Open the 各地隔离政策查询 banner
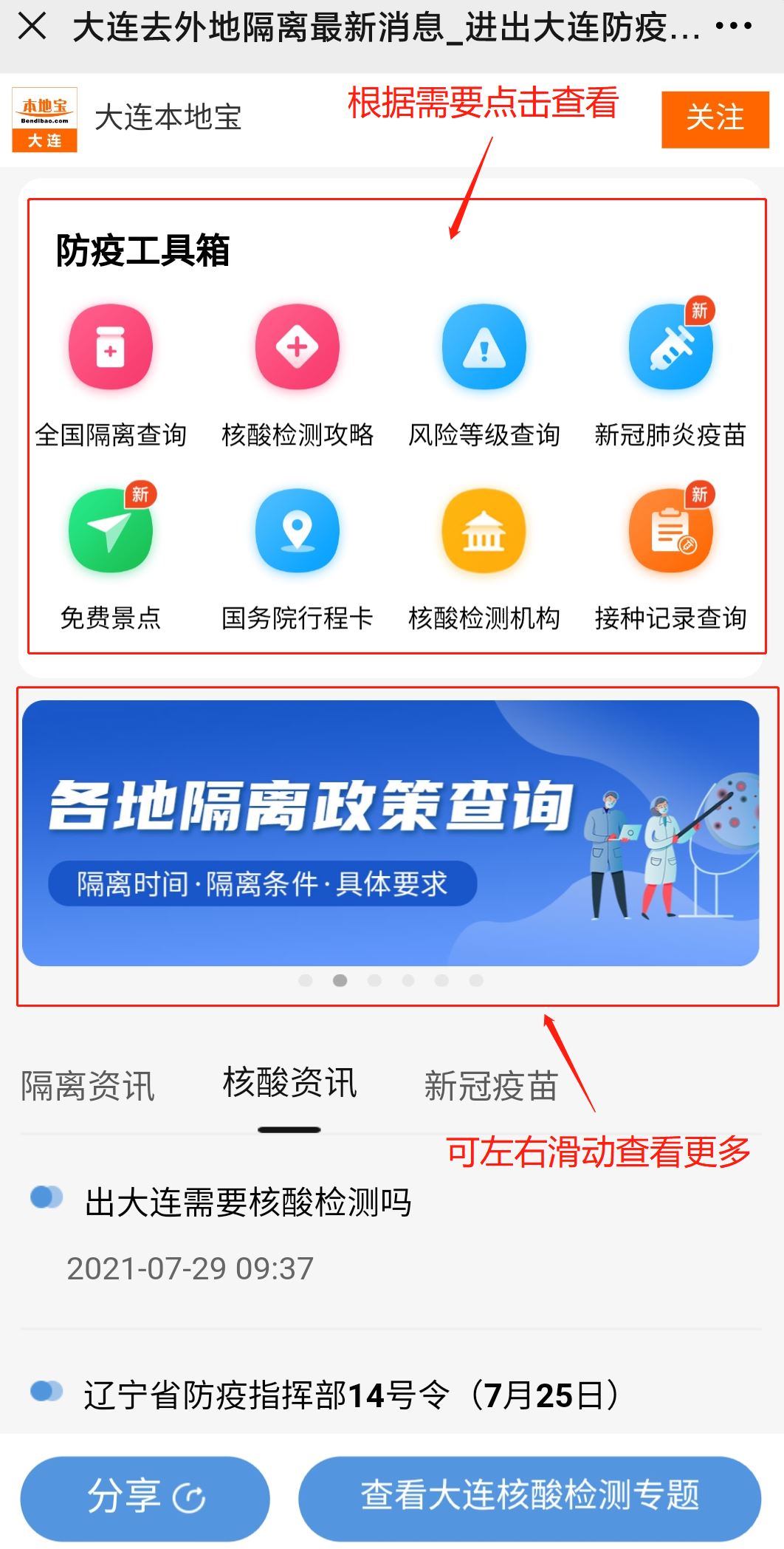784x1549 pixels. click(x=391, y=832)
